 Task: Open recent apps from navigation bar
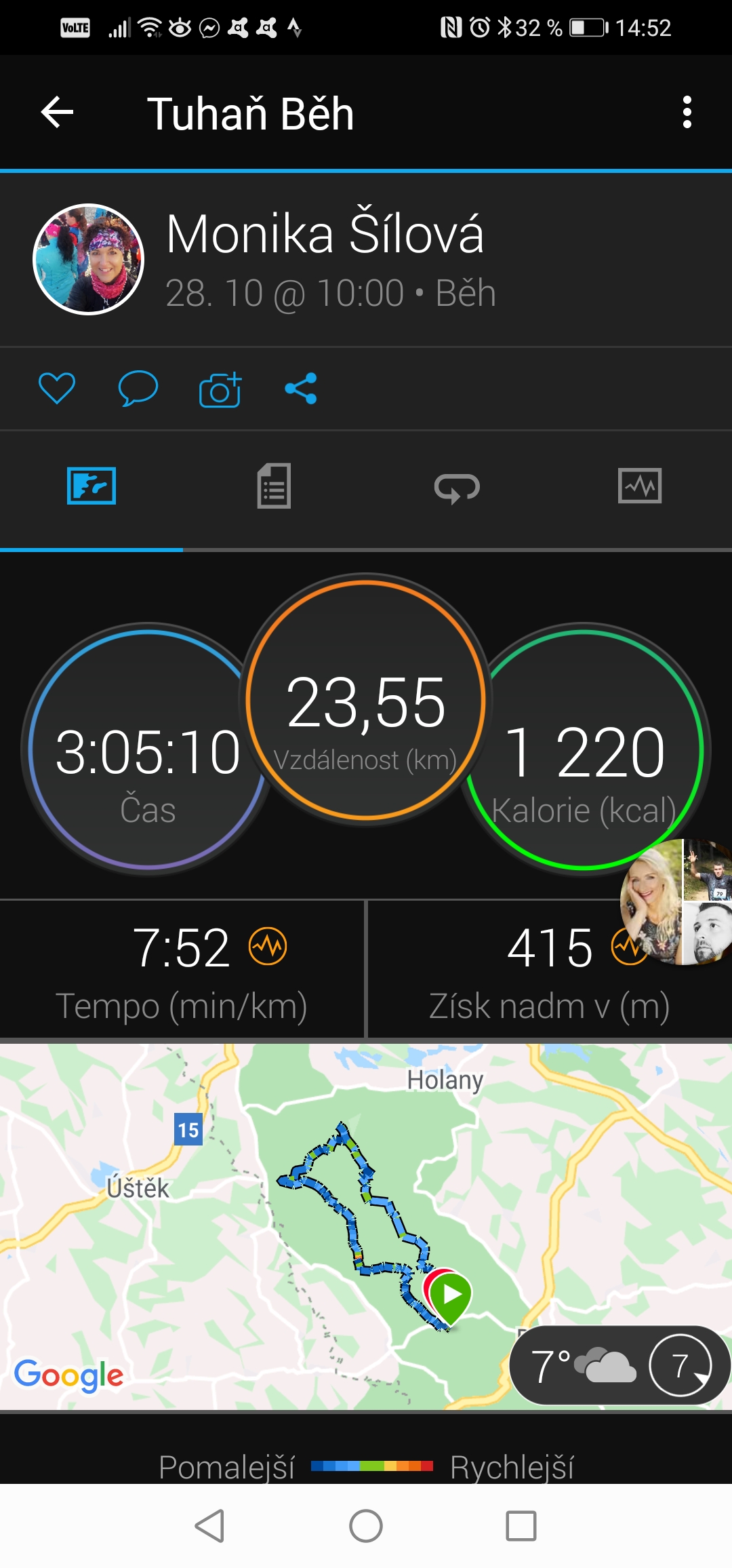(x=521, y=1526)
